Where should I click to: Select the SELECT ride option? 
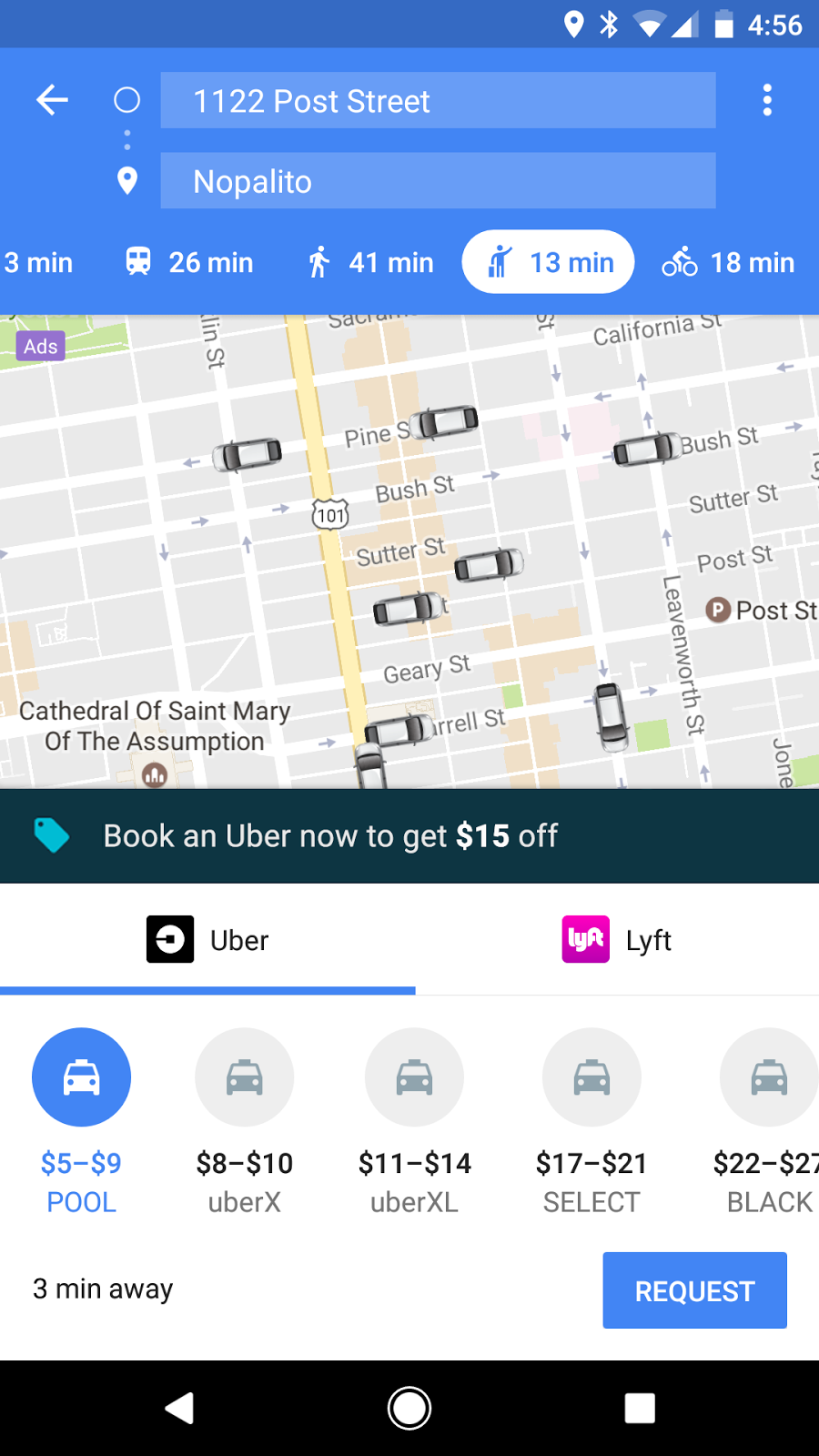tap(591, 1077)
